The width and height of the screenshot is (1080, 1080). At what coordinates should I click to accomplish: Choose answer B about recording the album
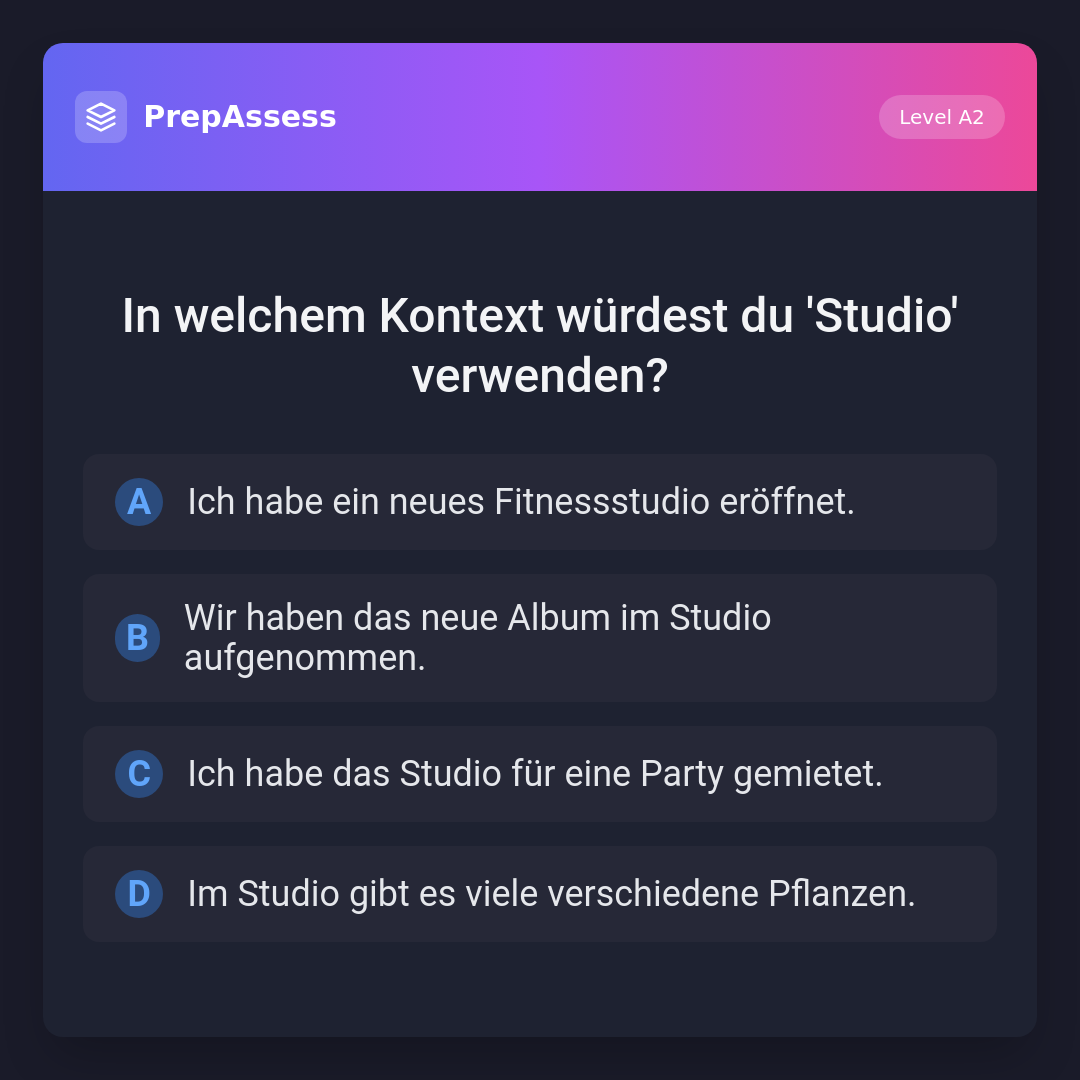540,638
